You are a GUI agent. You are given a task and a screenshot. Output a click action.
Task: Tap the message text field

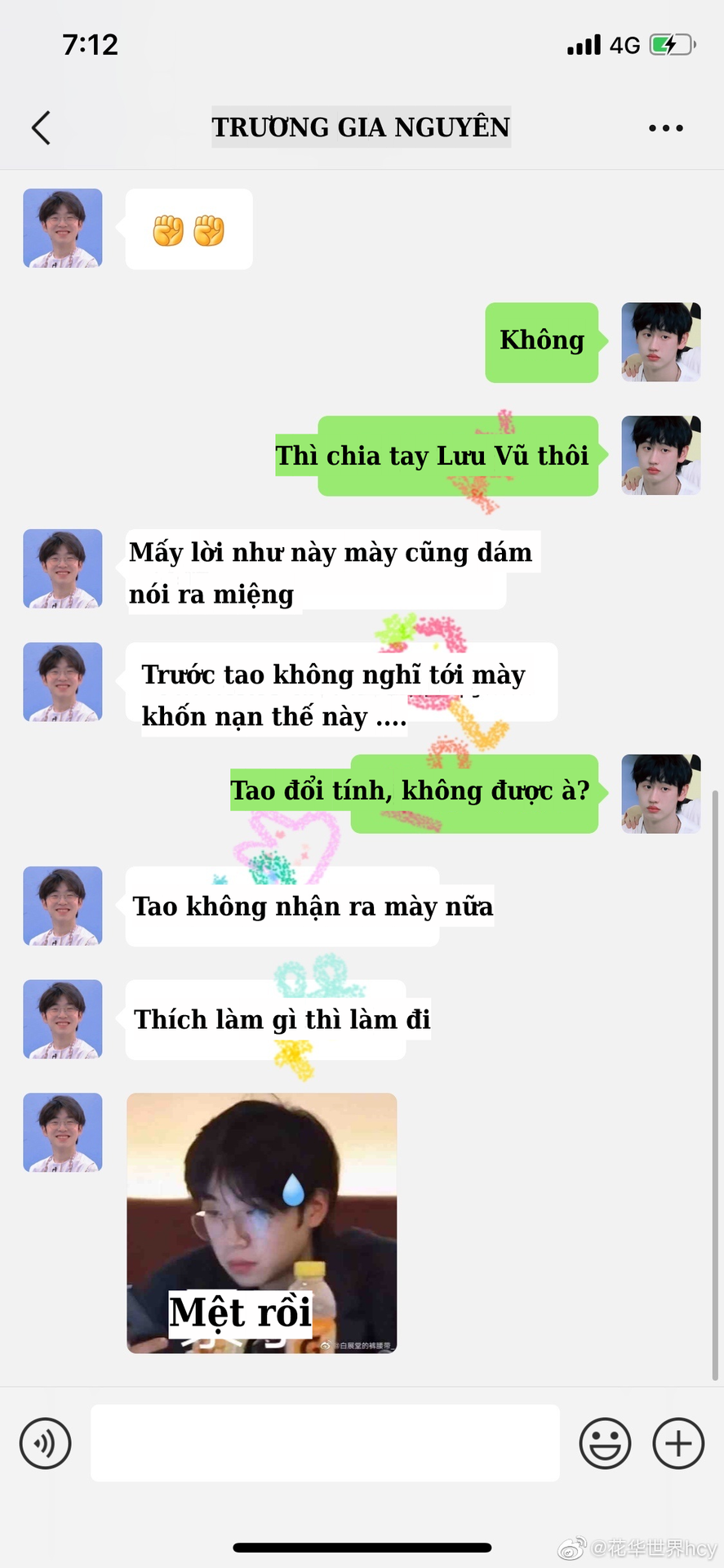click(325, 1443)
